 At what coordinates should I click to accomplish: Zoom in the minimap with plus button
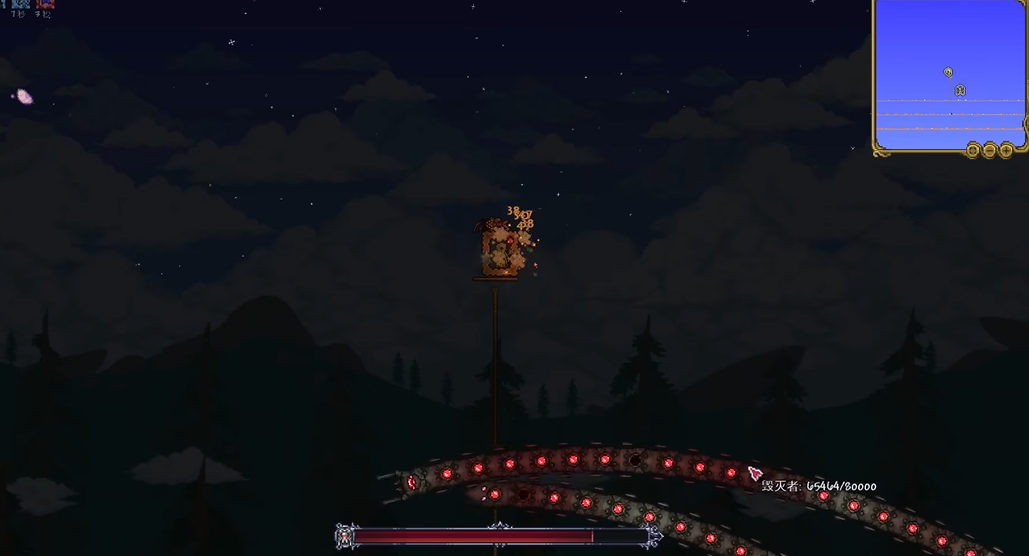[x=1006, y=151]
